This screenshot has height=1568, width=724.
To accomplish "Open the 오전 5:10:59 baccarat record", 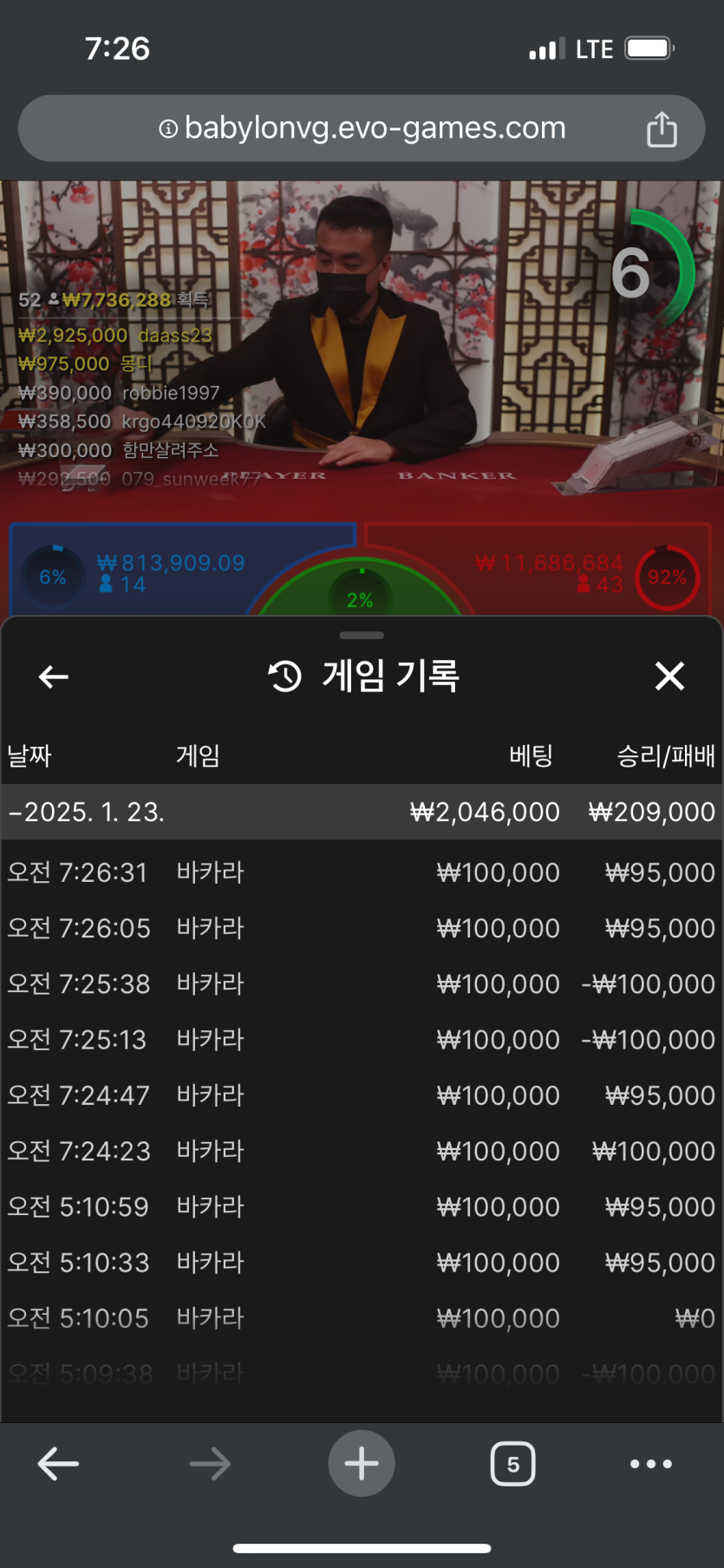I will coord(361,1206).
